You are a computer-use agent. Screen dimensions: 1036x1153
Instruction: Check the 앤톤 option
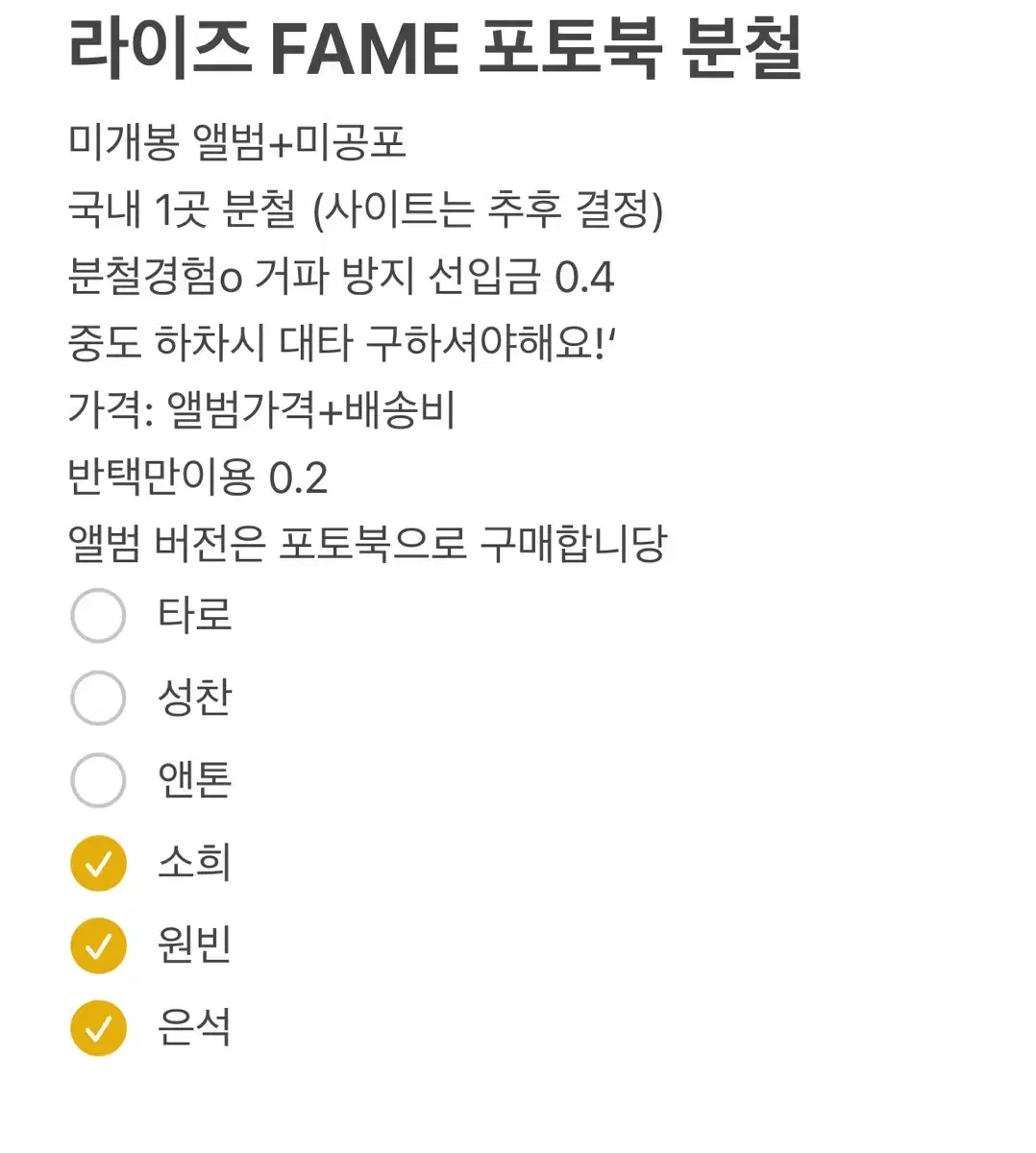coord(97,780)
